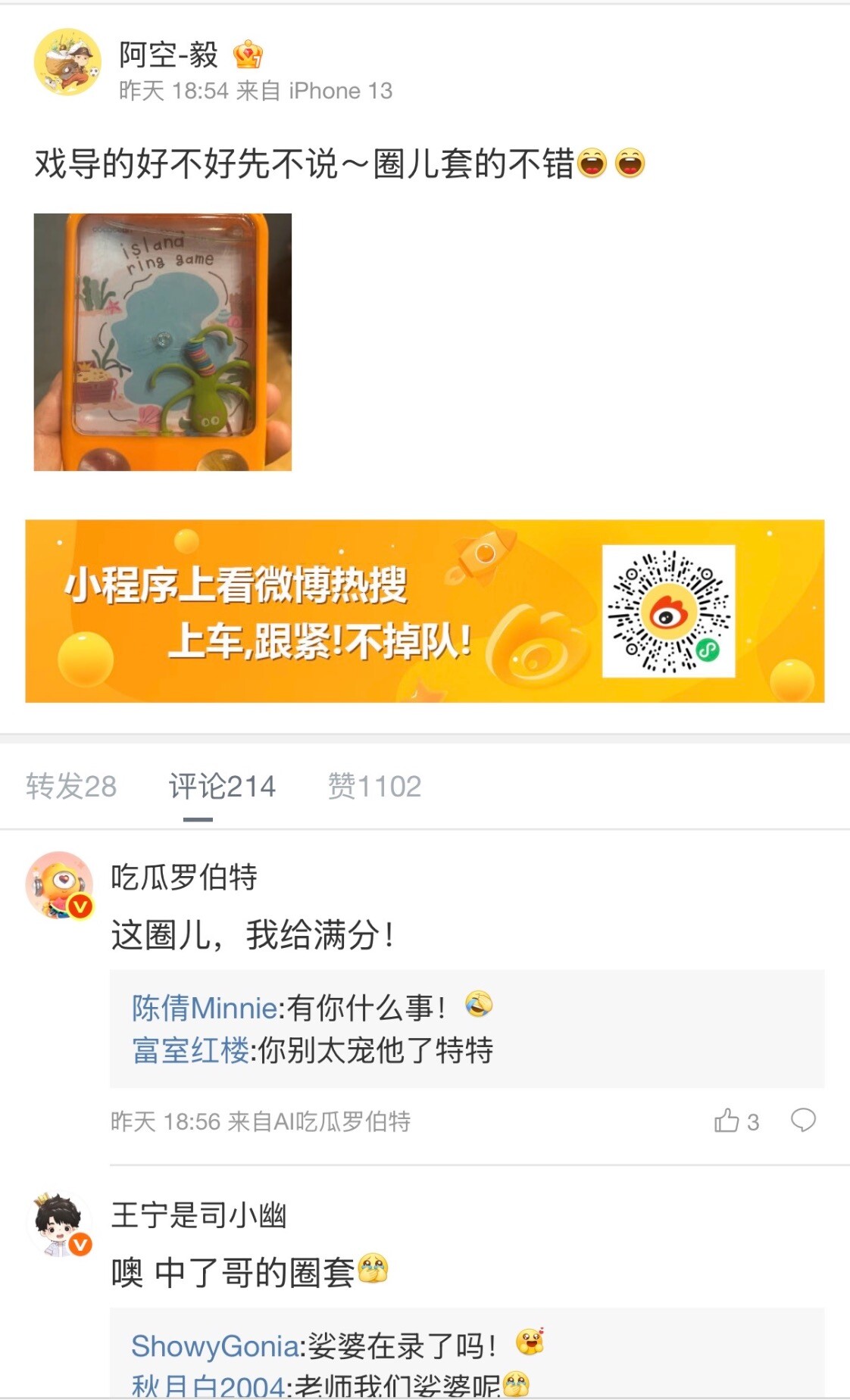Viewport: 850px width, 1400px height.
Task: Switch to the 转发28 tab
Action: point(71,786)
